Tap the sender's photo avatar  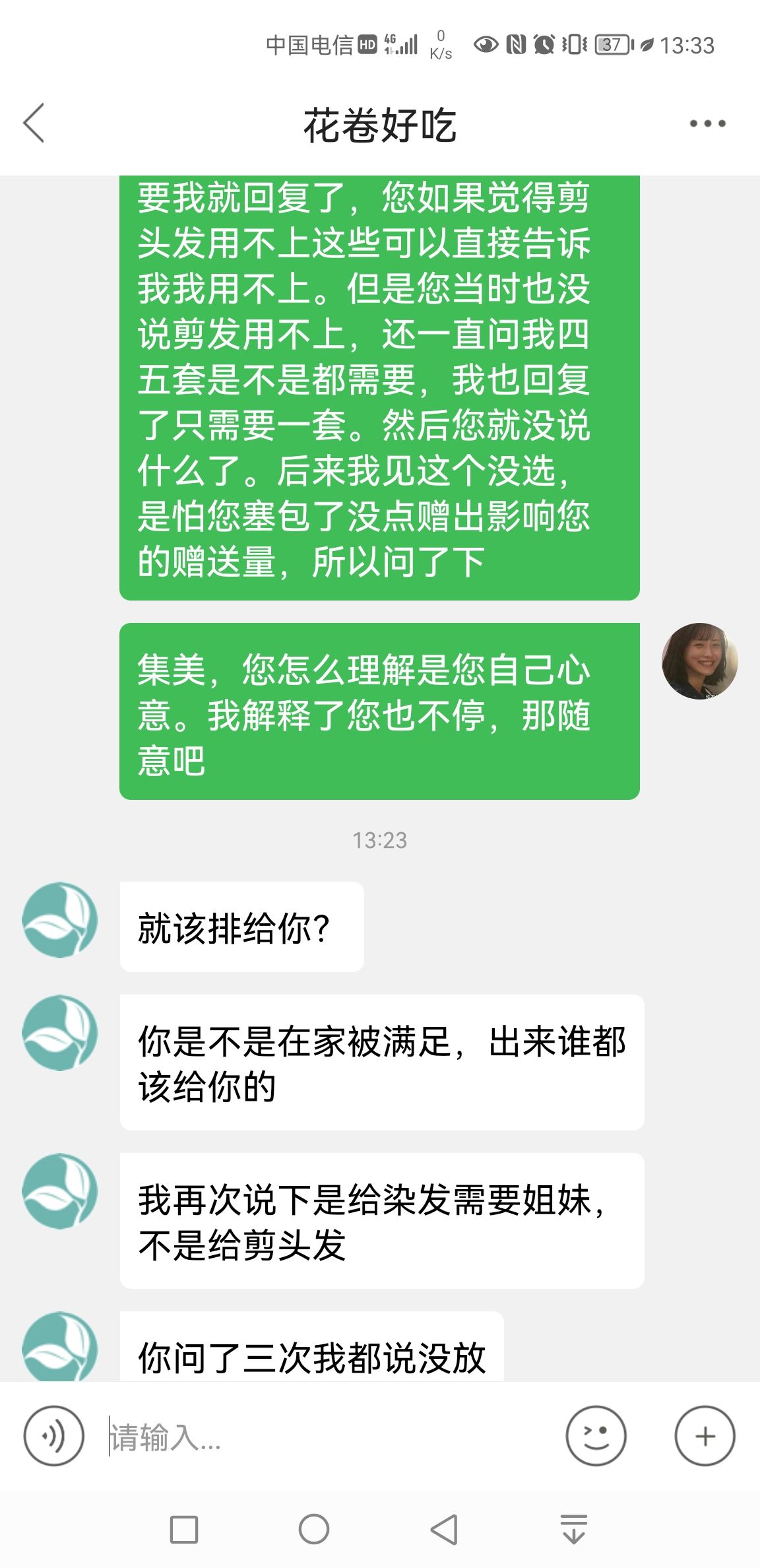click(699, 661)
